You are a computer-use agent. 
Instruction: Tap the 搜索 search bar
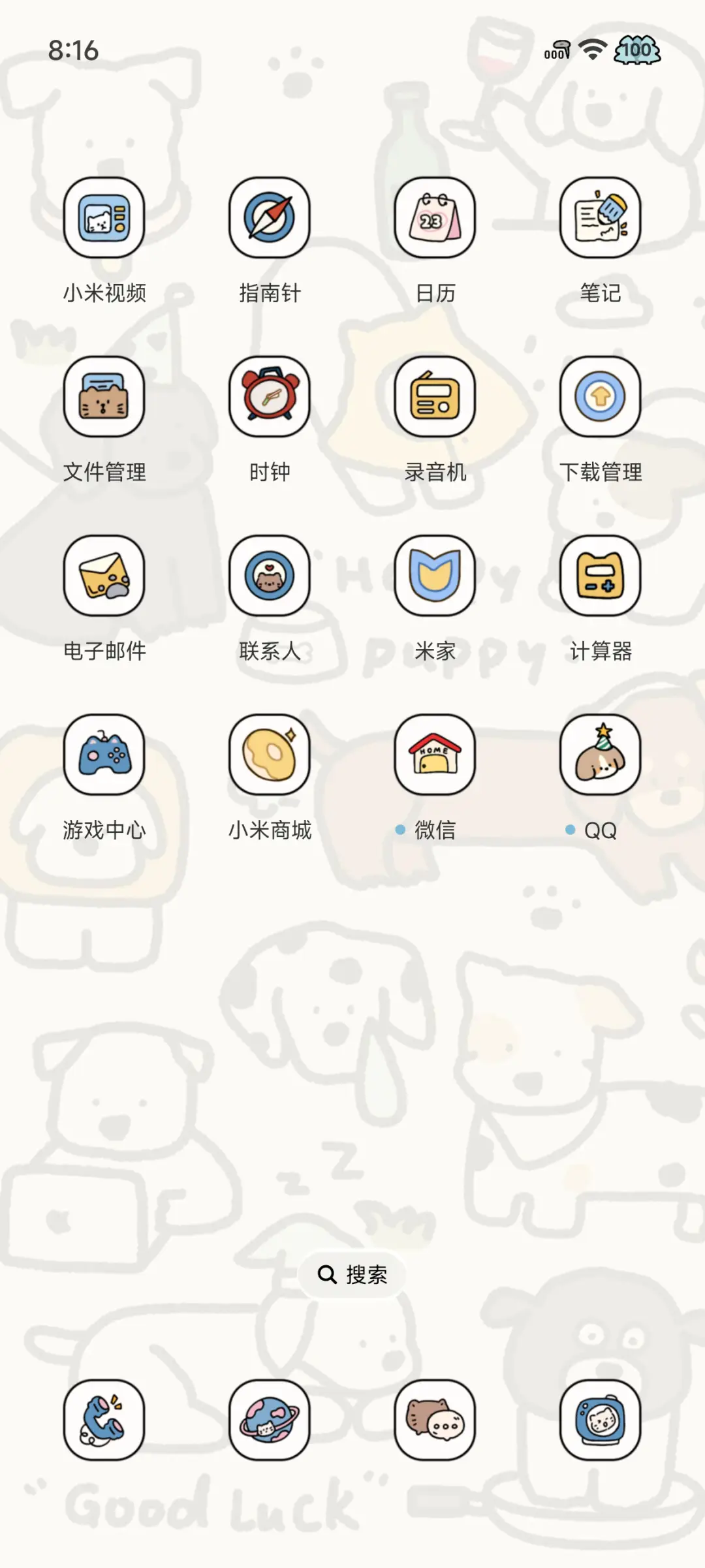point(352,1274)
